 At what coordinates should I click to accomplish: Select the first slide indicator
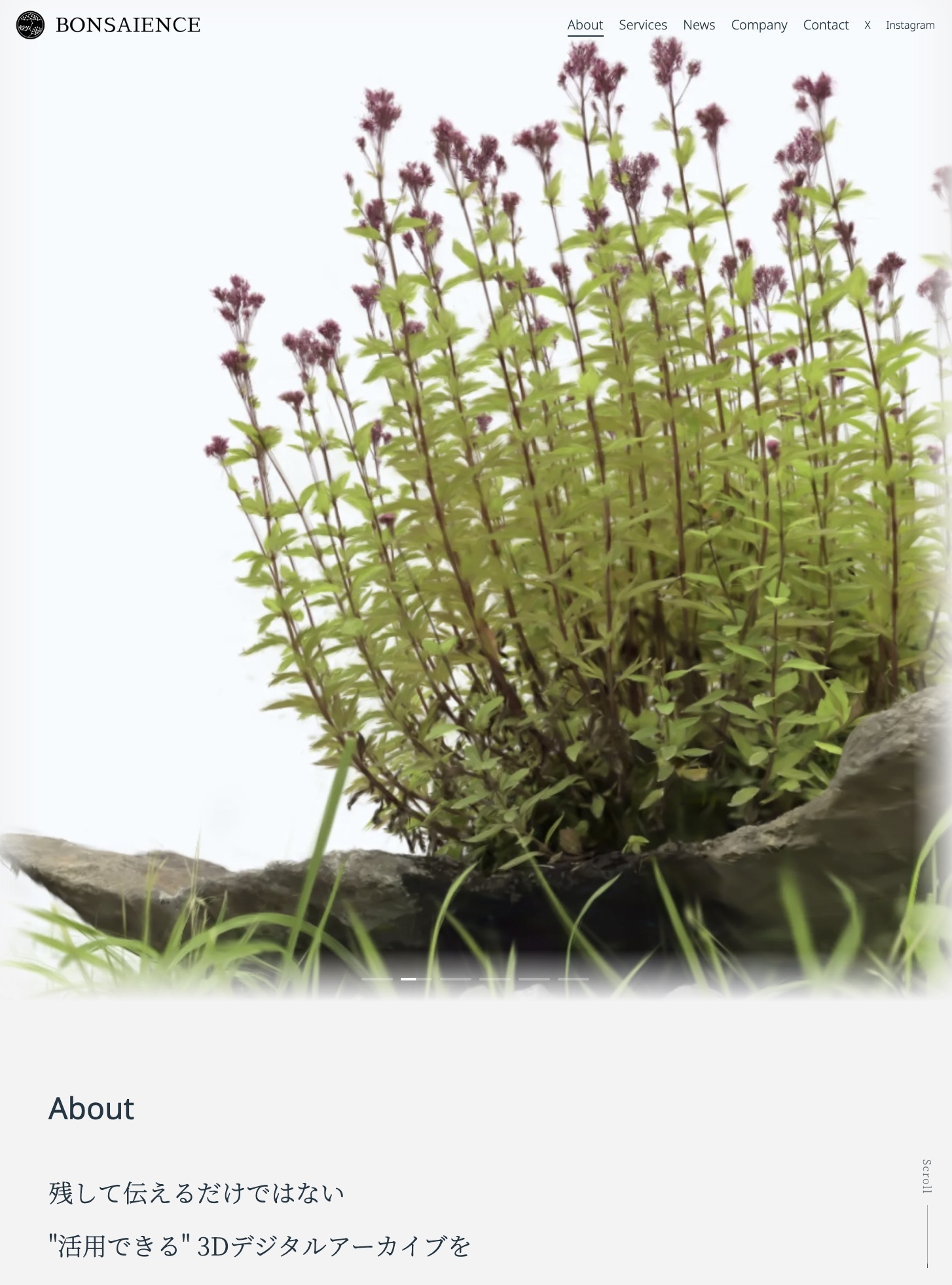[376, 978]
